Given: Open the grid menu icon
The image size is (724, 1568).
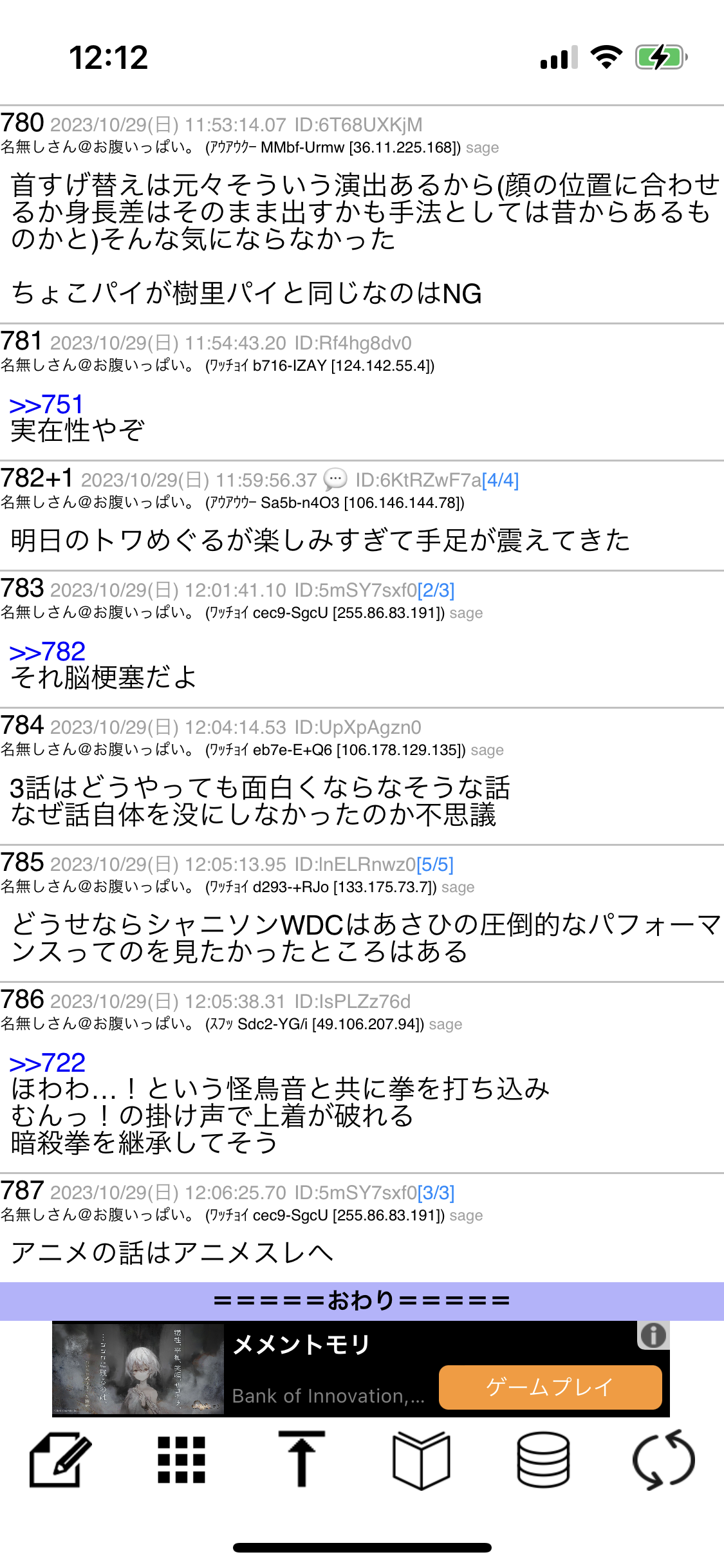Looking at the screenshot, I should (x=181, y=1460).
